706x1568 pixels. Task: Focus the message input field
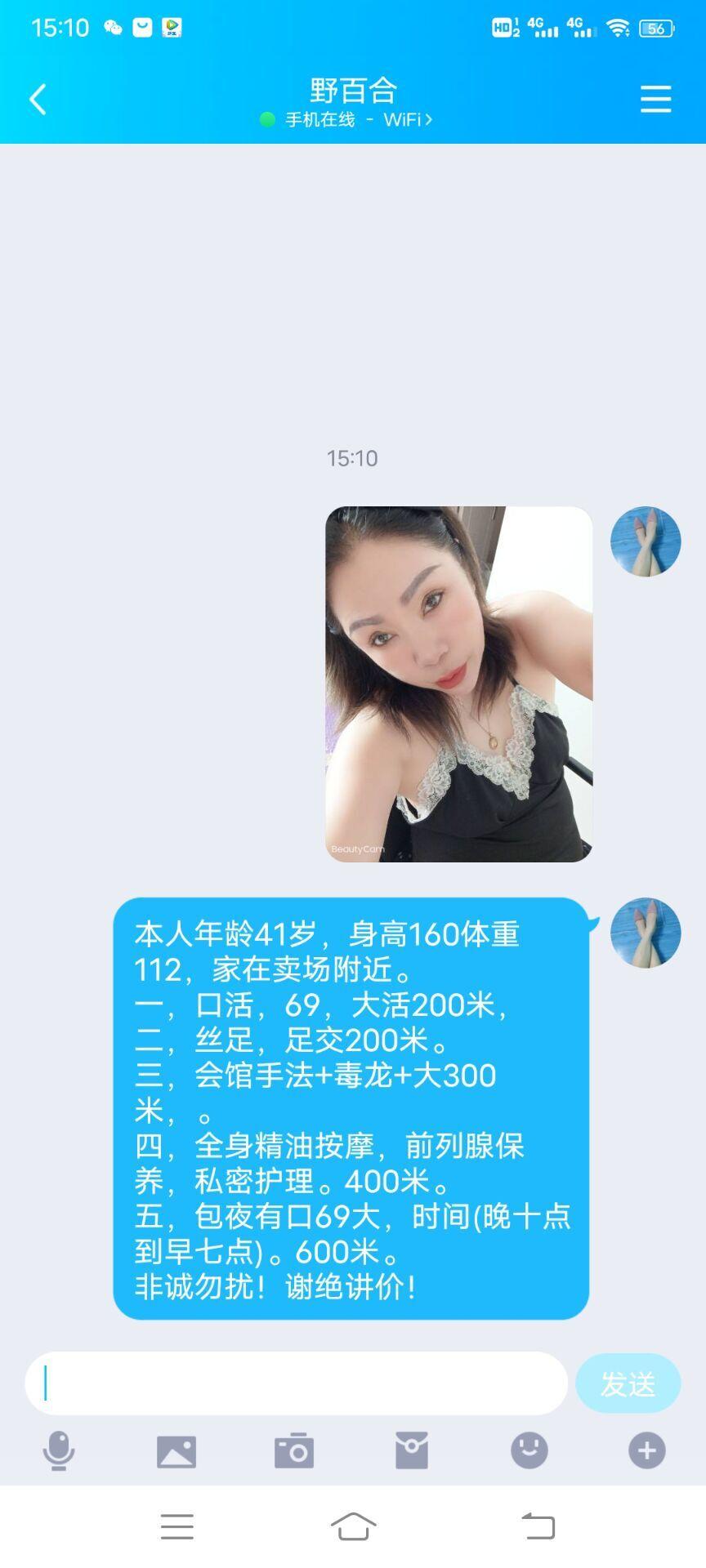[x=296, y=1383]
